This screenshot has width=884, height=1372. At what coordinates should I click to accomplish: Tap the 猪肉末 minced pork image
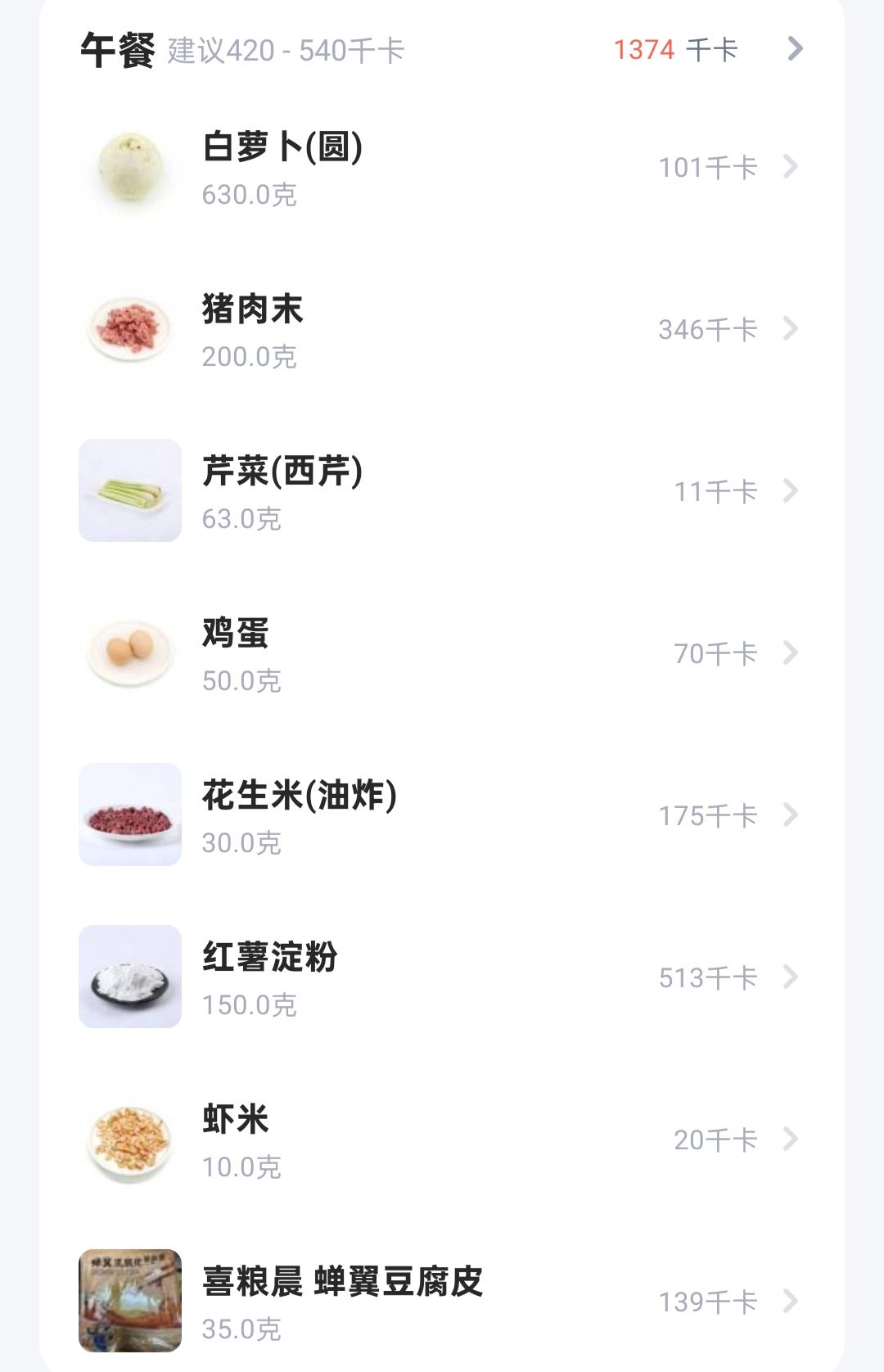pos(131,327)
